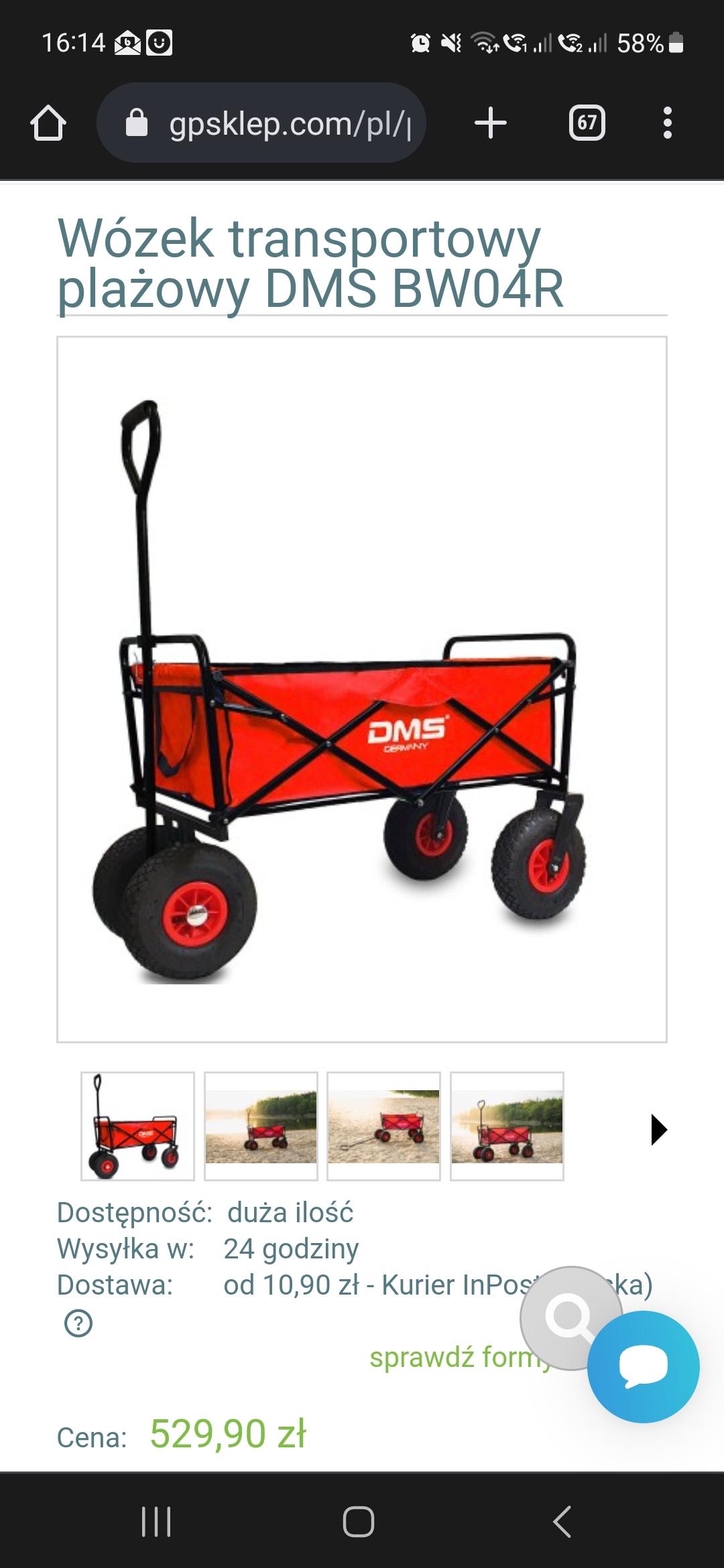
Task: Select the first thumbnail with white background
Action: point(137,1126)
